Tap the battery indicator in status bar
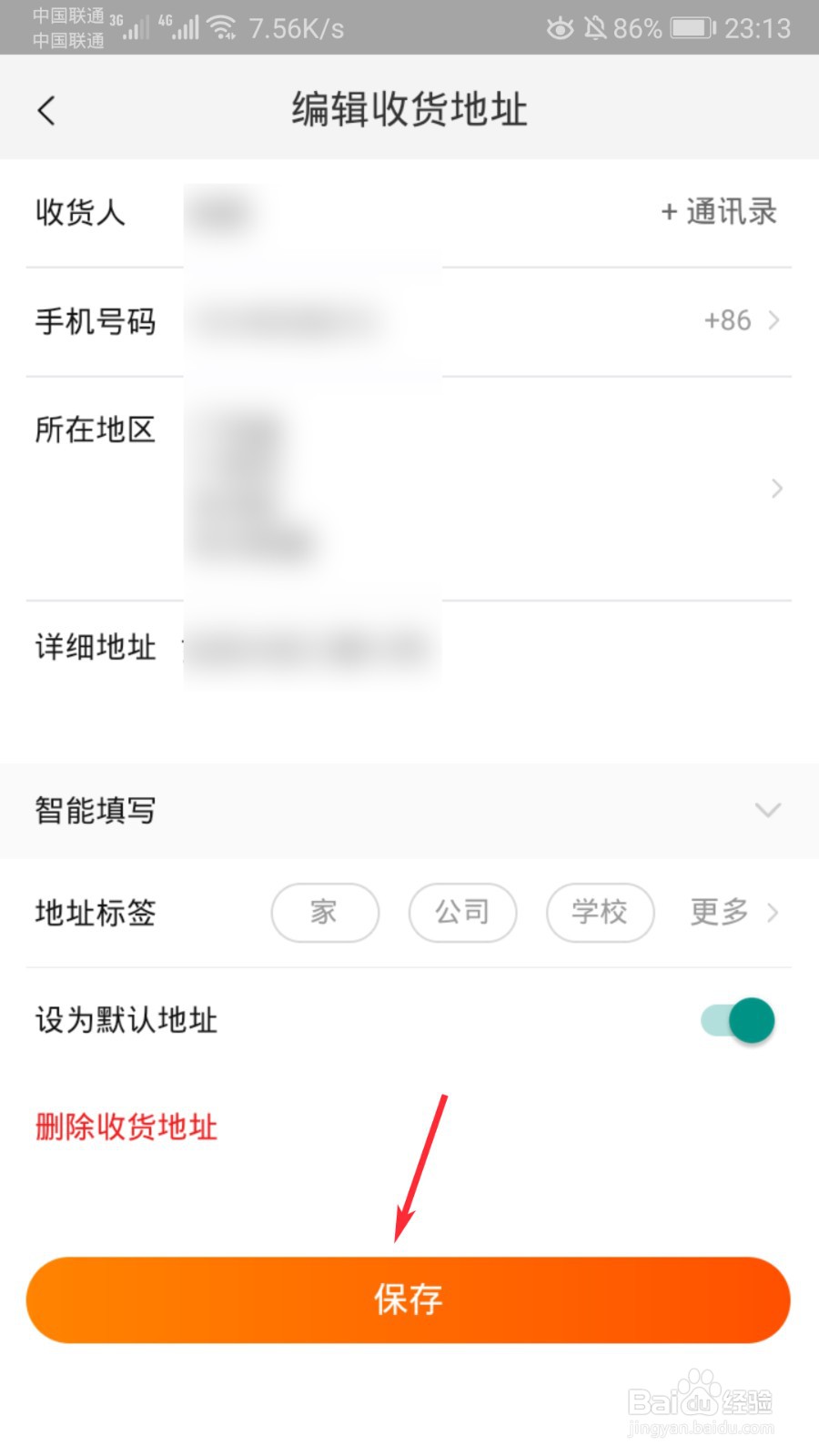Image resolution: width=819 pixels, height=1456 pixels. (690, 28)
